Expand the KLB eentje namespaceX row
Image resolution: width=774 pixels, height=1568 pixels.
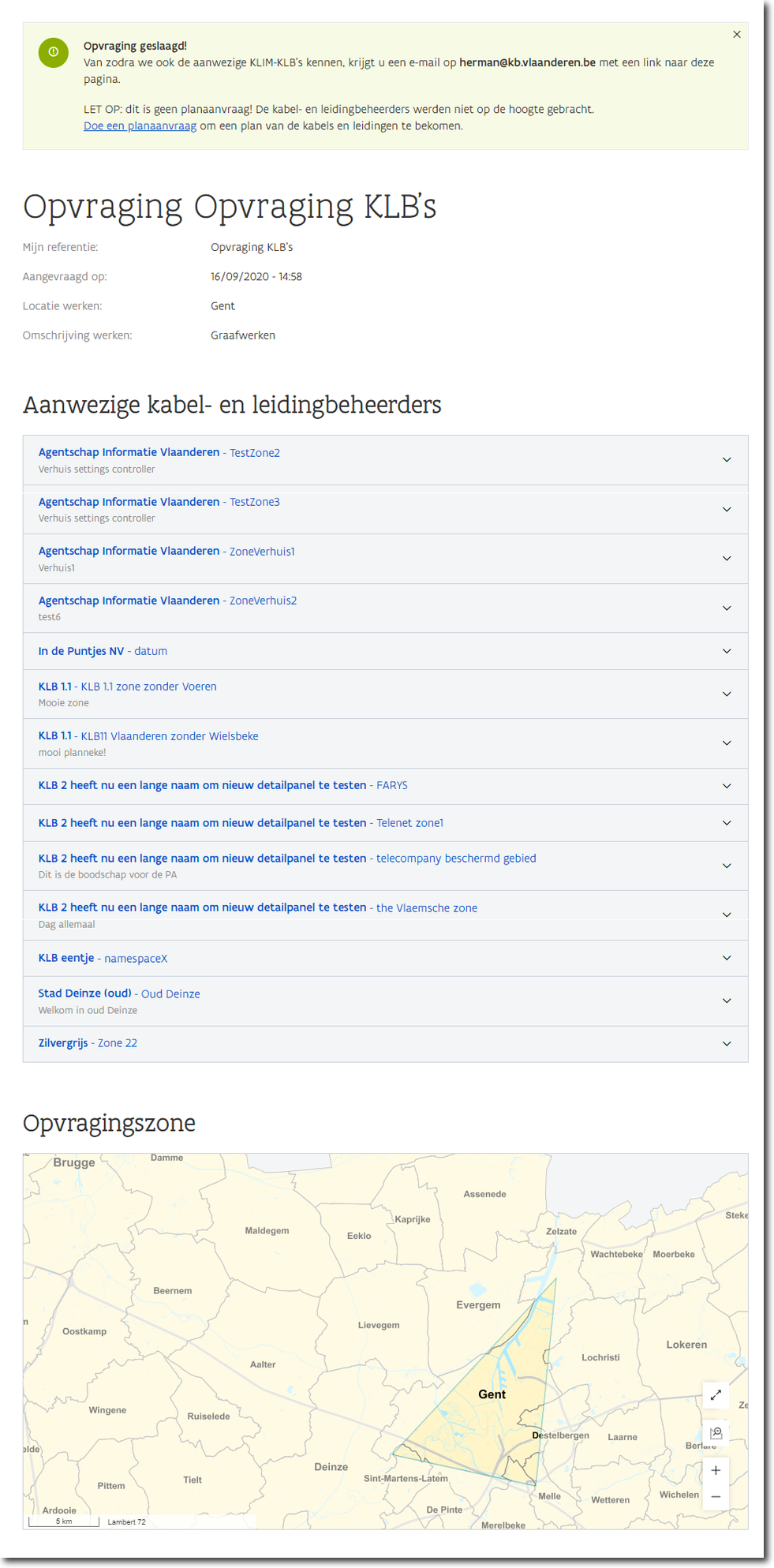point(727,958)
